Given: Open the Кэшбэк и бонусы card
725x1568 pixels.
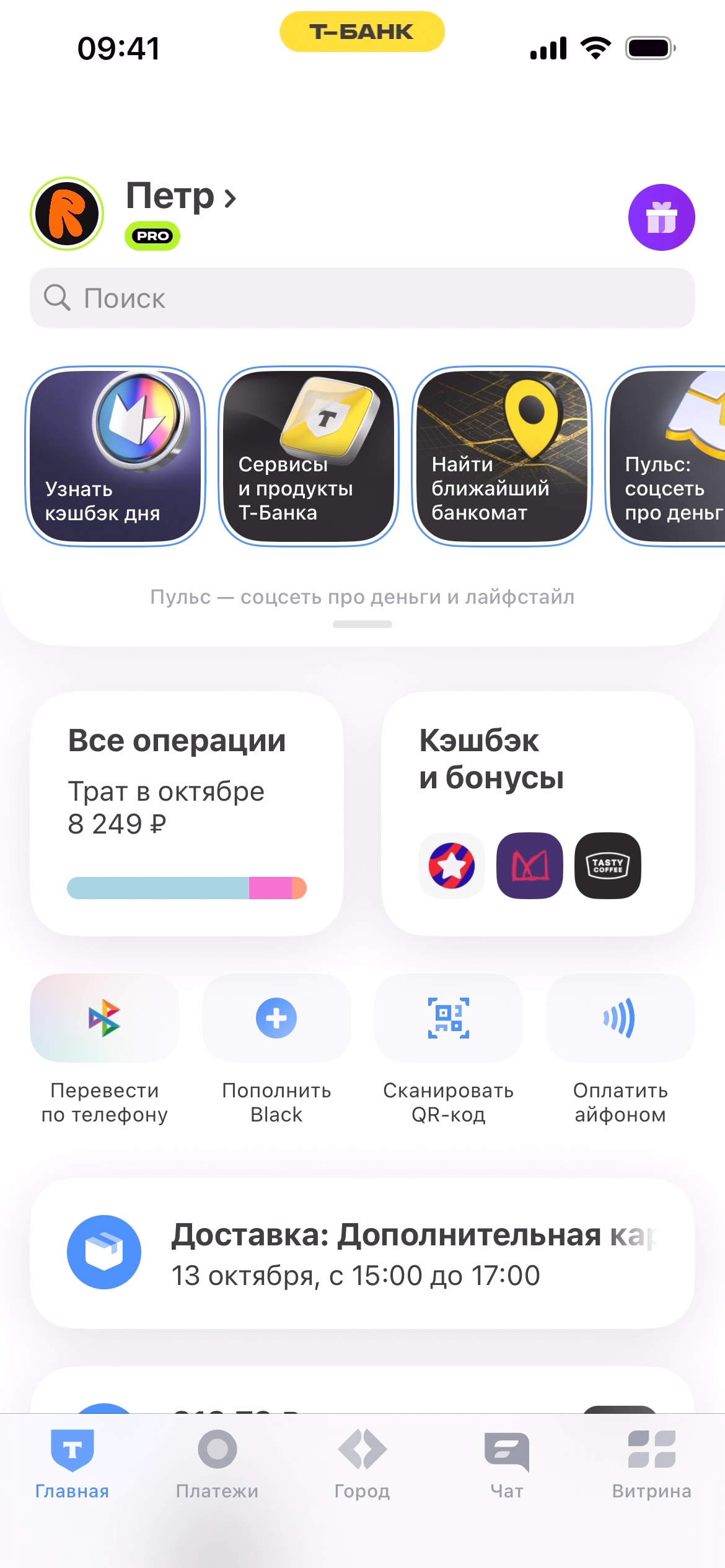Looking at the screenshot, I should (537, 812).
